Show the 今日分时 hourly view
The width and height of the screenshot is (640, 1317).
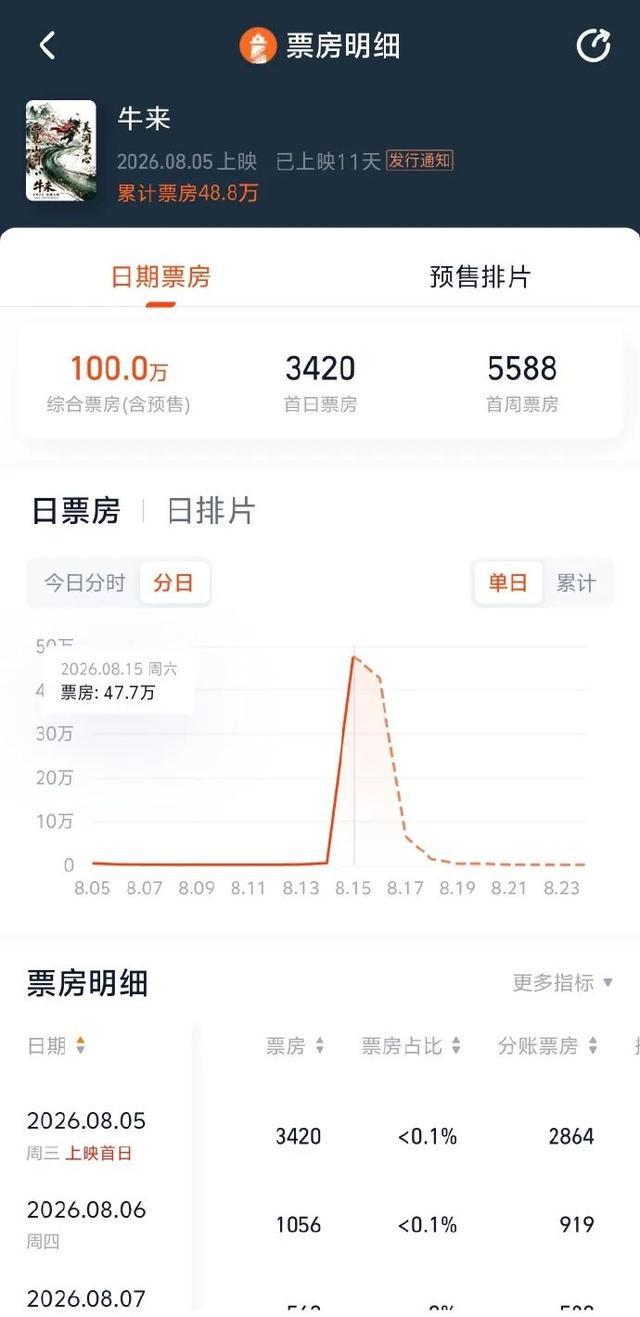coord(84,583)
